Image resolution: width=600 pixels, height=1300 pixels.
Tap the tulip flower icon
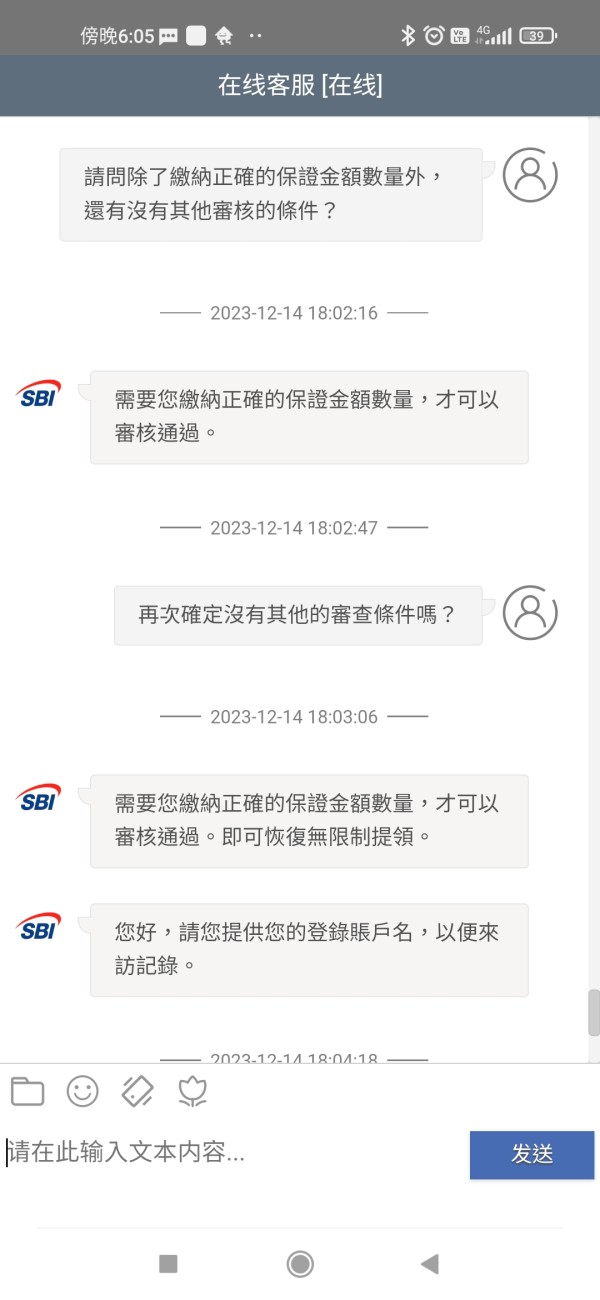coord(192,1091)
